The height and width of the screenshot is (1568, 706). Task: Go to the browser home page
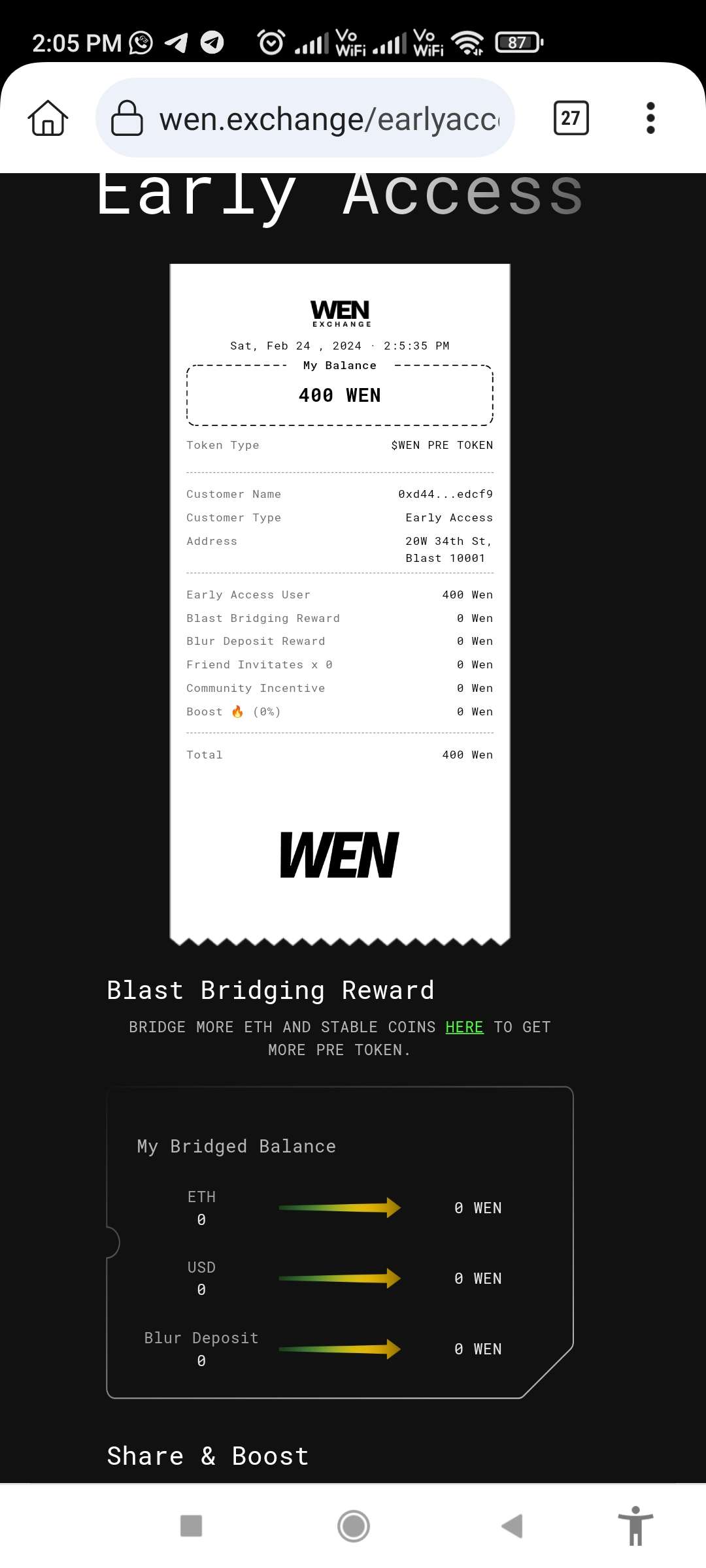point(48,118)
